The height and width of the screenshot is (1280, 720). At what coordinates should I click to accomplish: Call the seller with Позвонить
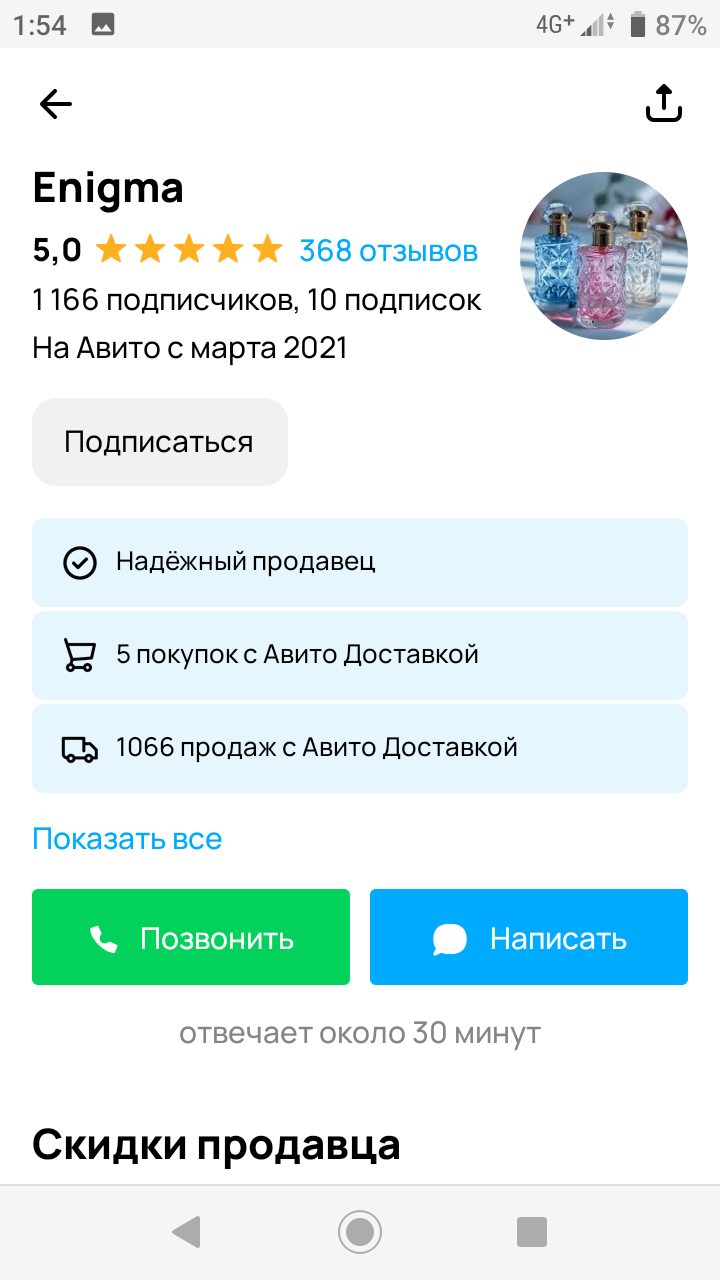pos(191,938)
